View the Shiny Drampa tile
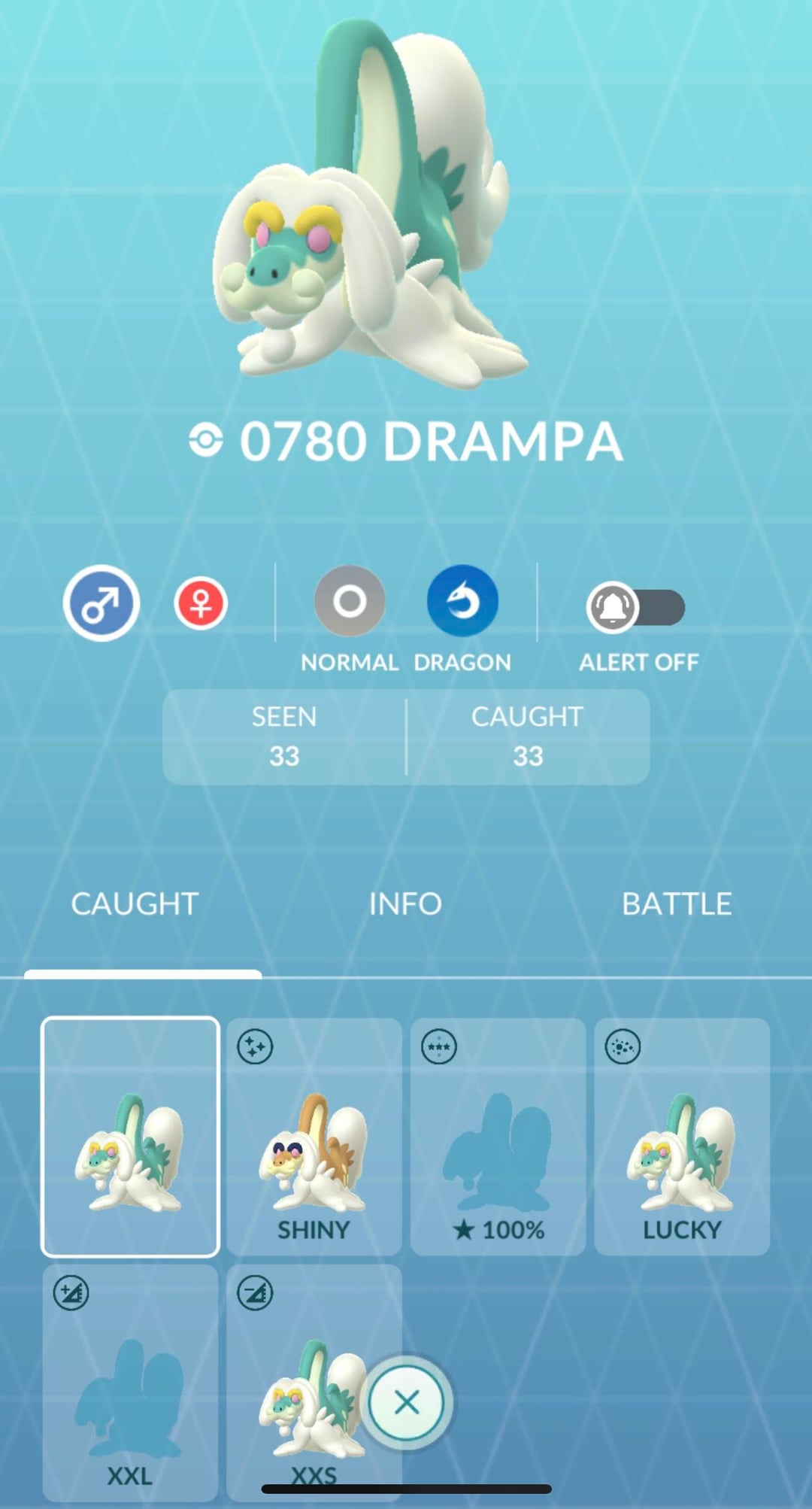 pyautogui.click(x=314, y=1137)
